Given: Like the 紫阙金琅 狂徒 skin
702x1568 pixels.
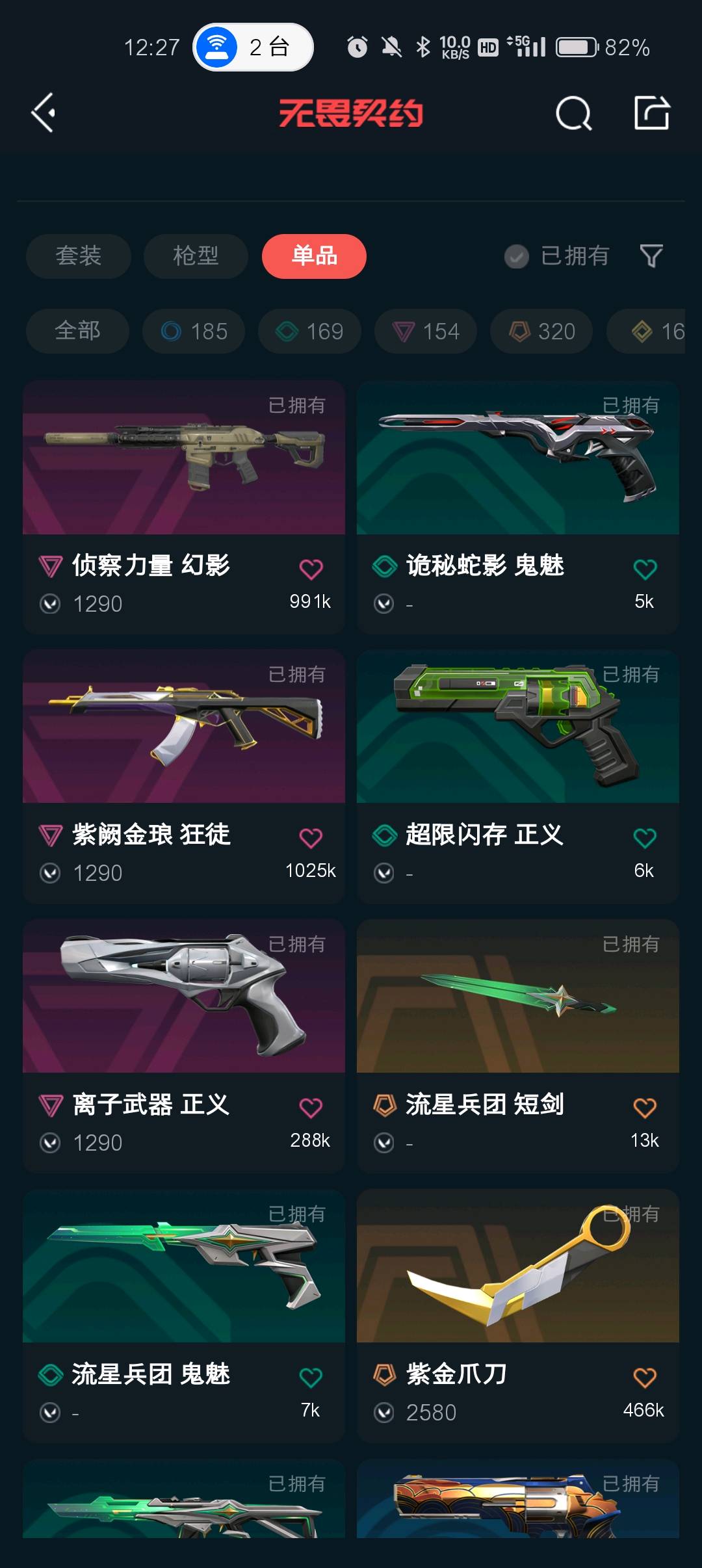Looking at the screenshot, I should [311, 838].
